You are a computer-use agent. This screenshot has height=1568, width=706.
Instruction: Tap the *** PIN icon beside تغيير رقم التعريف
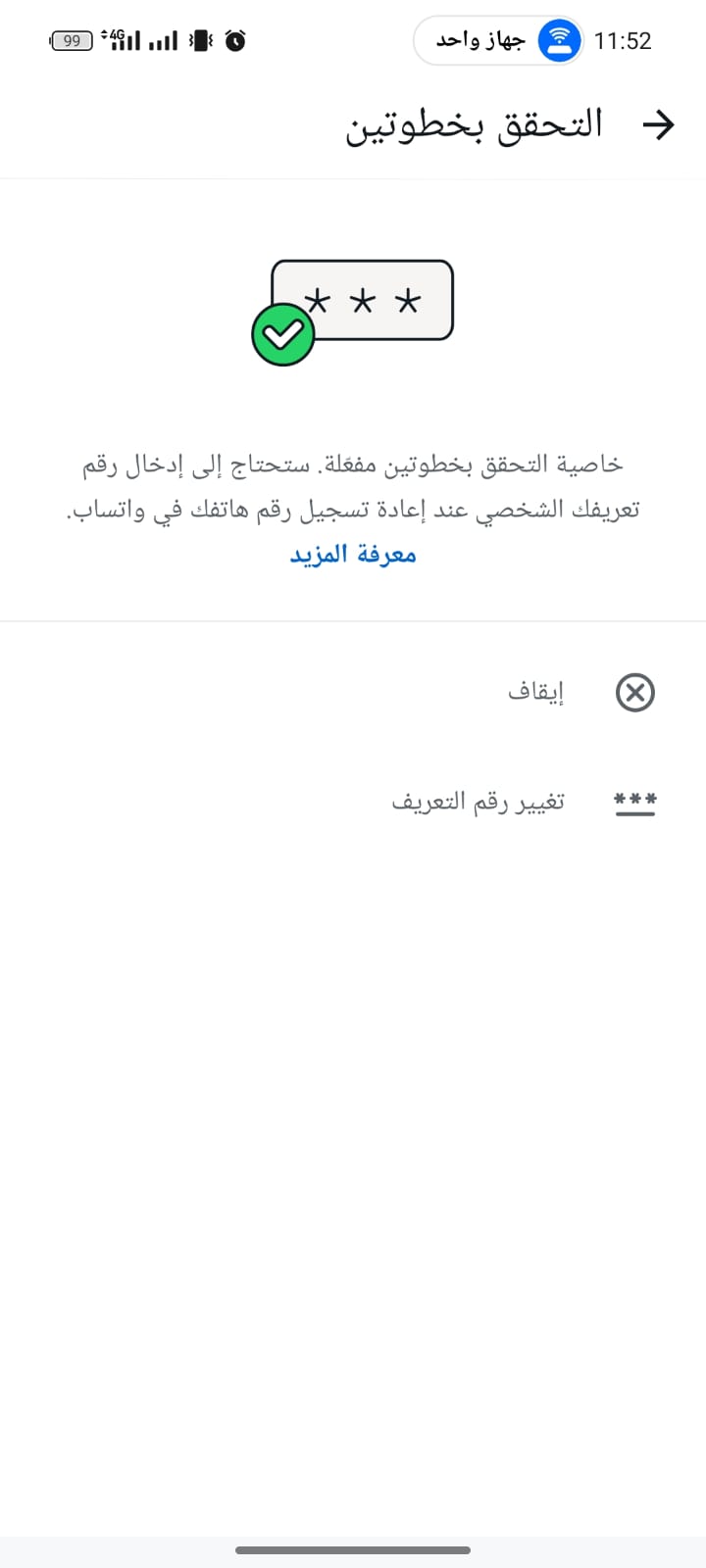[634, 801]
